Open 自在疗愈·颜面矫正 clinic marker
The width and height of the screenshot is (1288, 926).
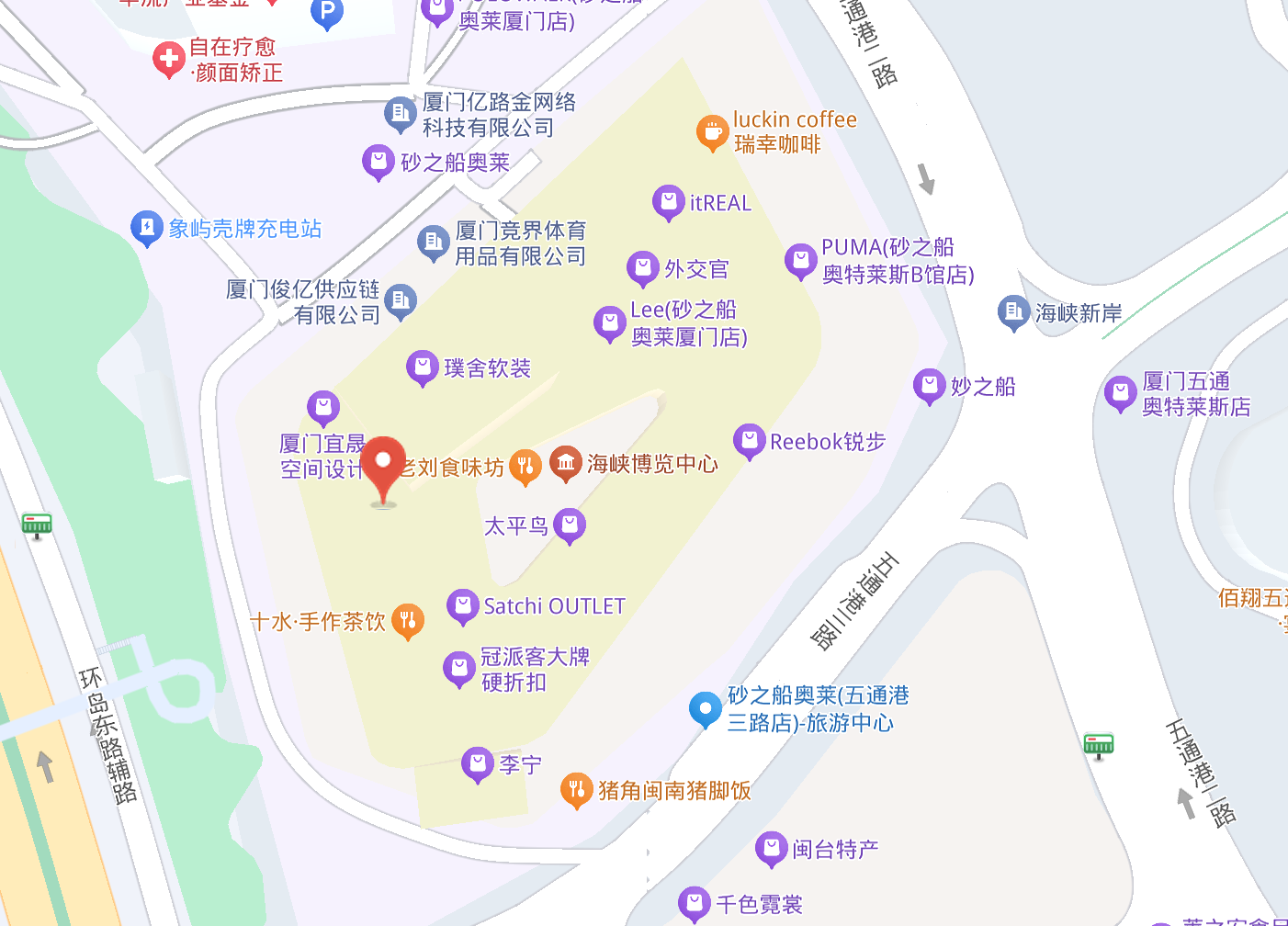[168, 59]
